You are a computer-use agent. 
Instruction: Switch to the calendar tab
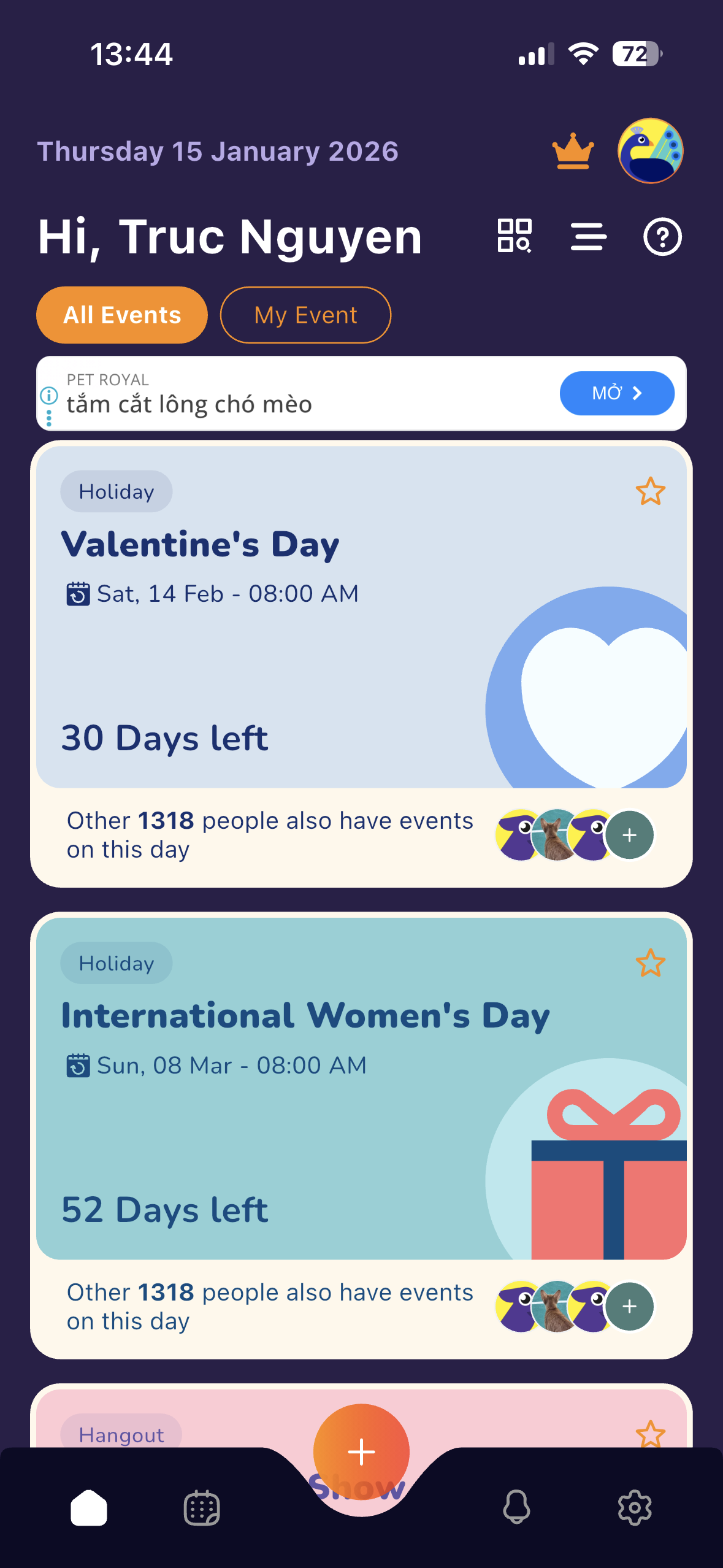(202, 1507)
